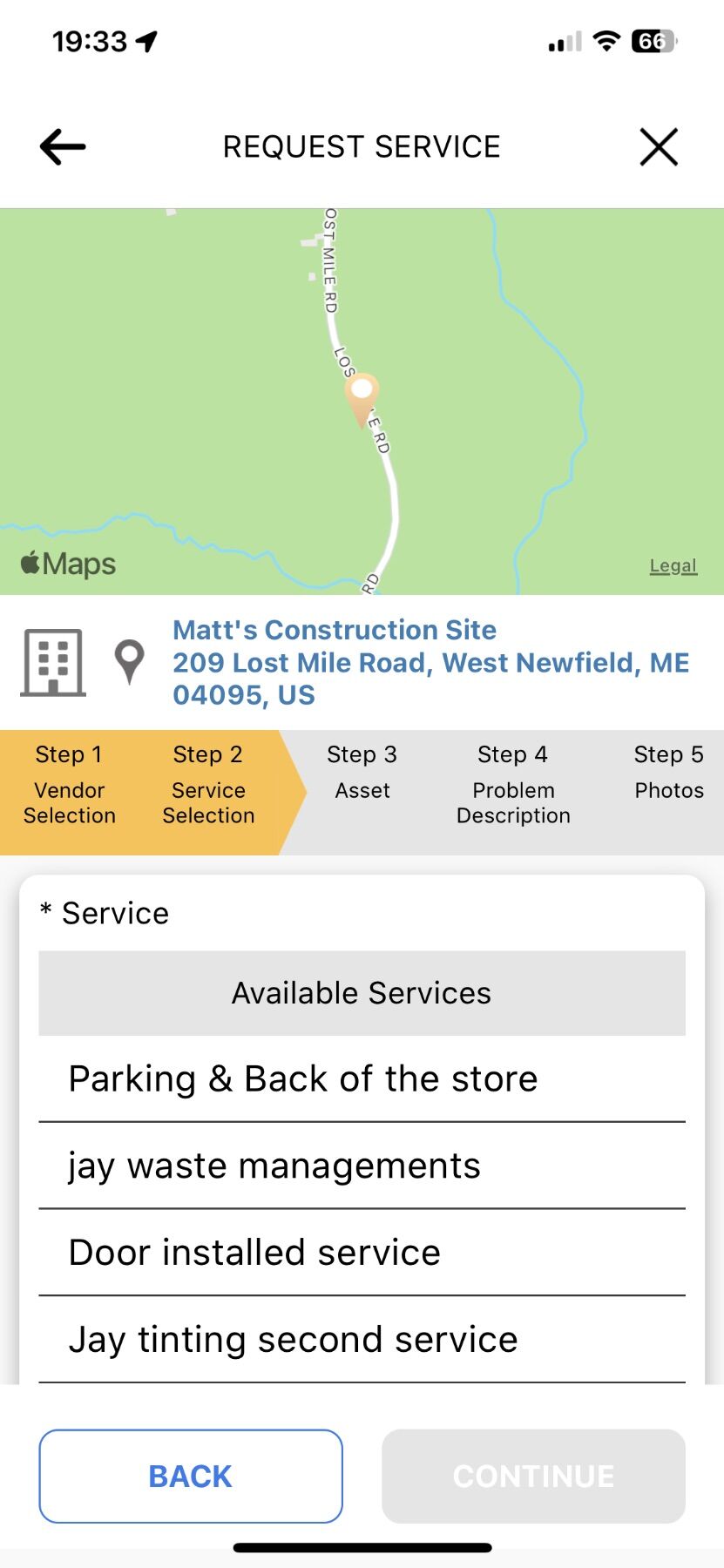Screen dimensions: 724x1568
Task: Choose jay waste managements service
Action: click(362, 1166)
